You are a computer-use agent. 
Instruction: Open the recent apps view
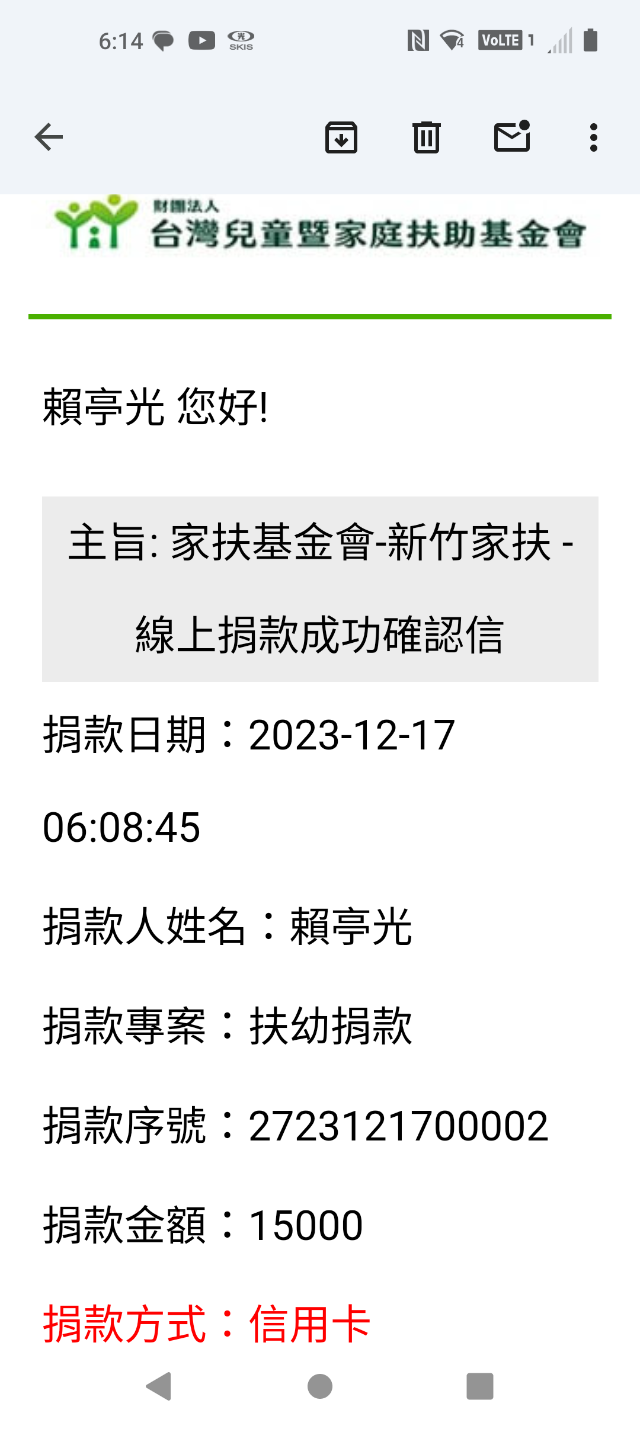point(480,1386)
